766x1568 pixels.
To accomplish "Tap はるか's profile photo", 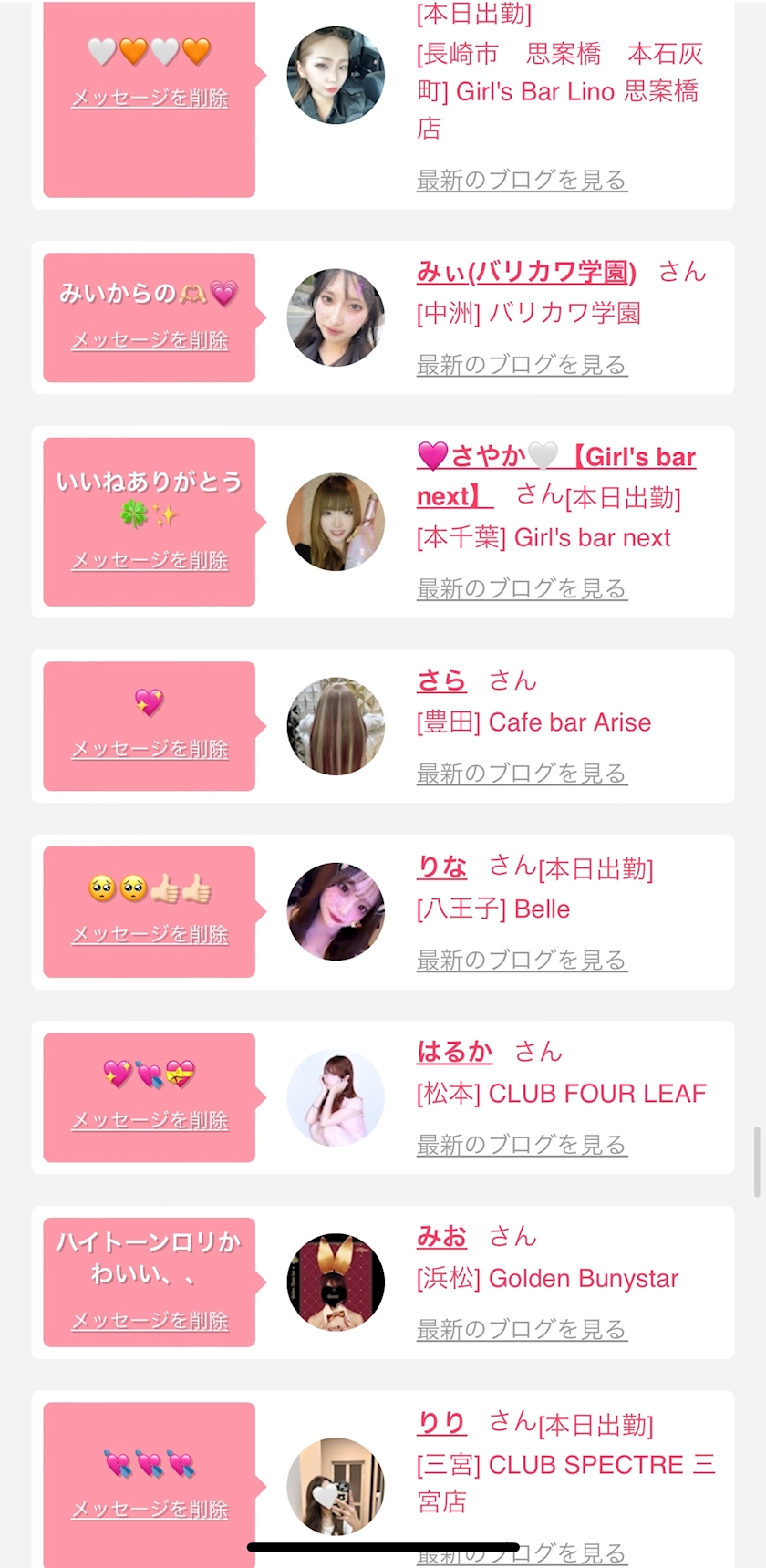I will 336,1097.
